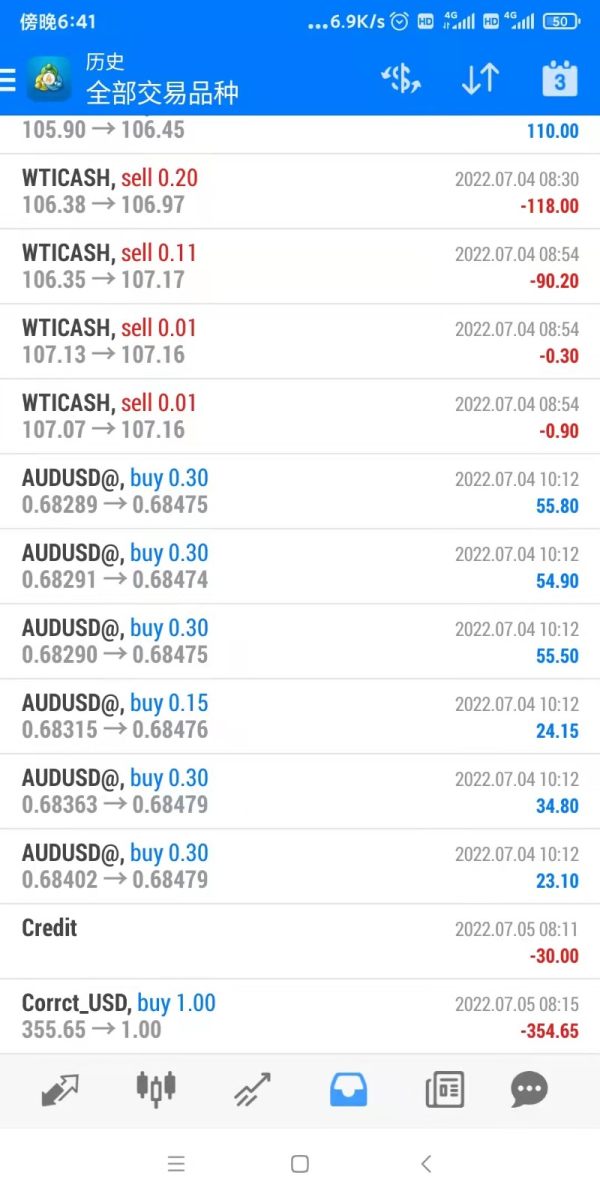Image resolution: width=600 pixels, height=1200 pixels.
Task: Expand the Credit -30.00 entry
Action: point(300,941)
